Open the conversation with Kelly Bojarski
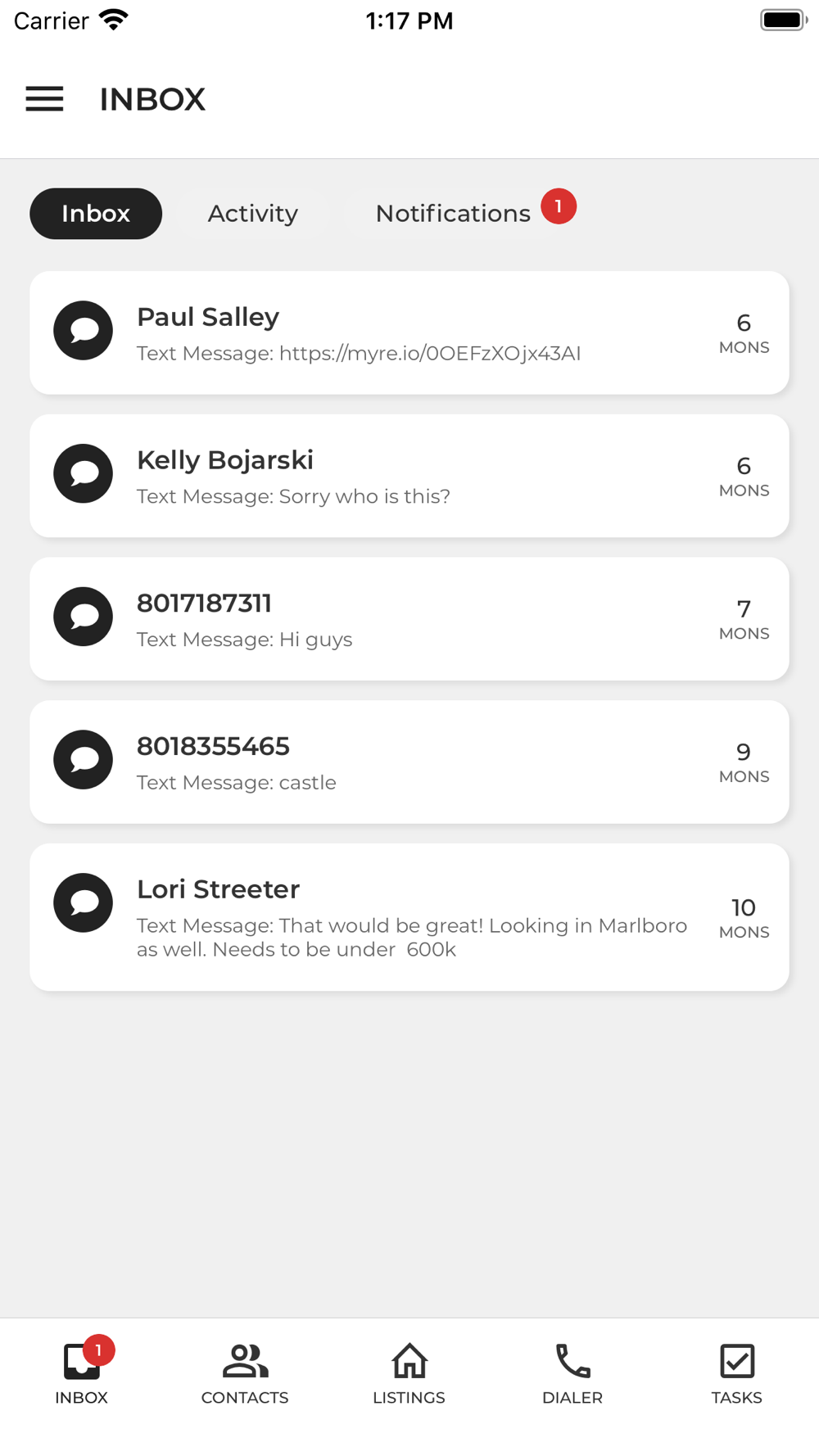This screenshot has width=819, height=1456. [409, 476]
